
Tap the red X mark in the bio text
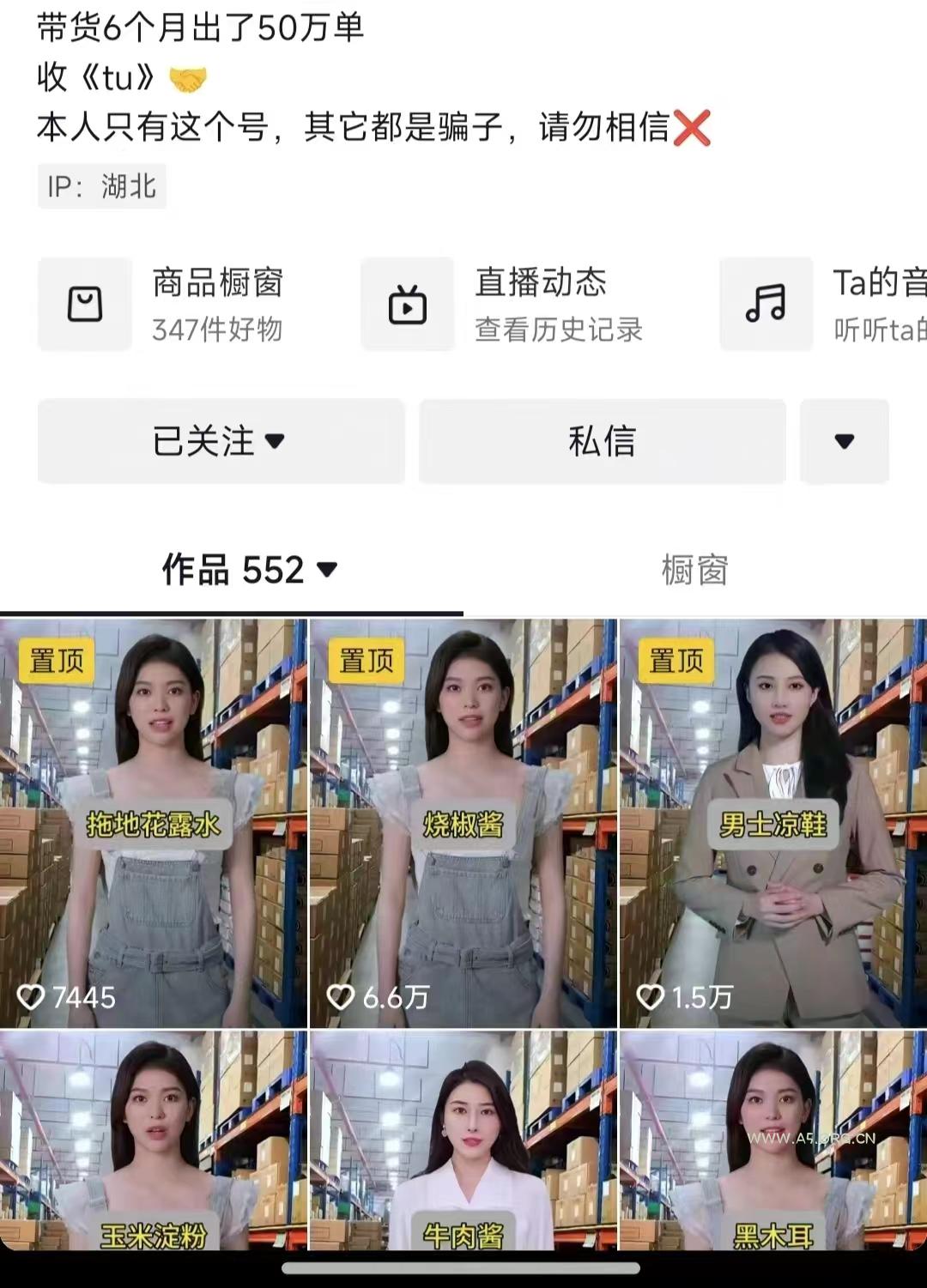[x=694, y=129]
